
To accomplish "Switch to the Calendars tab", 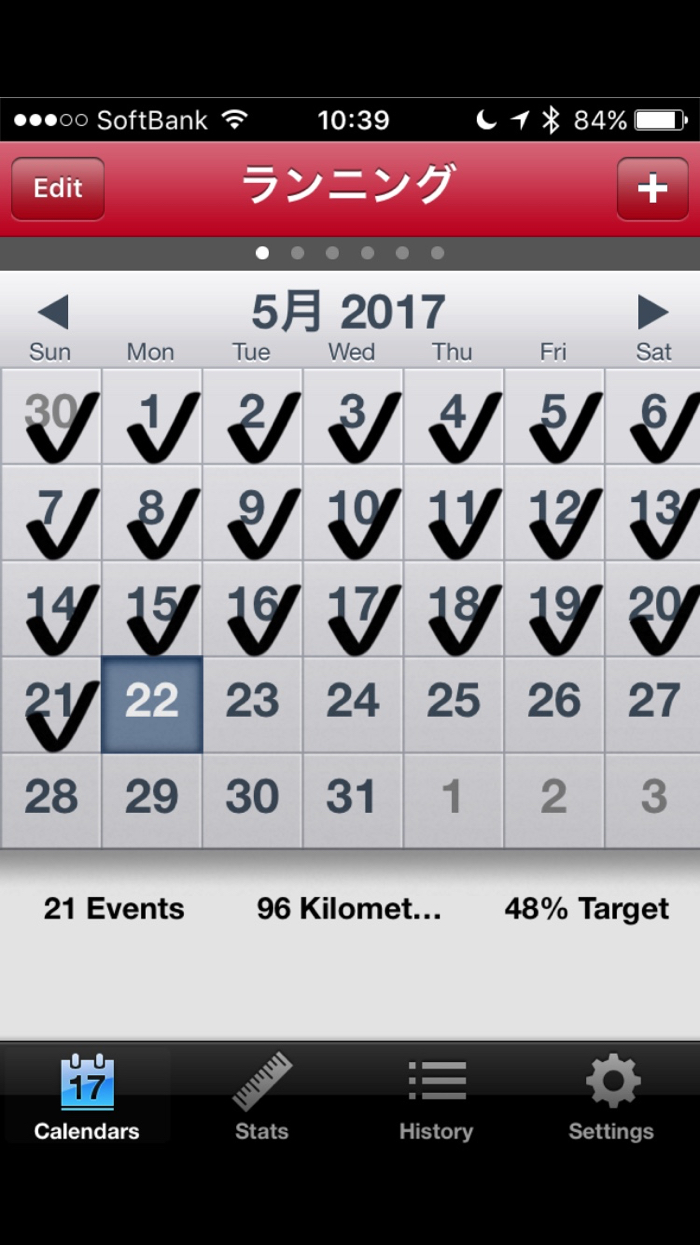I will tap(87, 1097).
